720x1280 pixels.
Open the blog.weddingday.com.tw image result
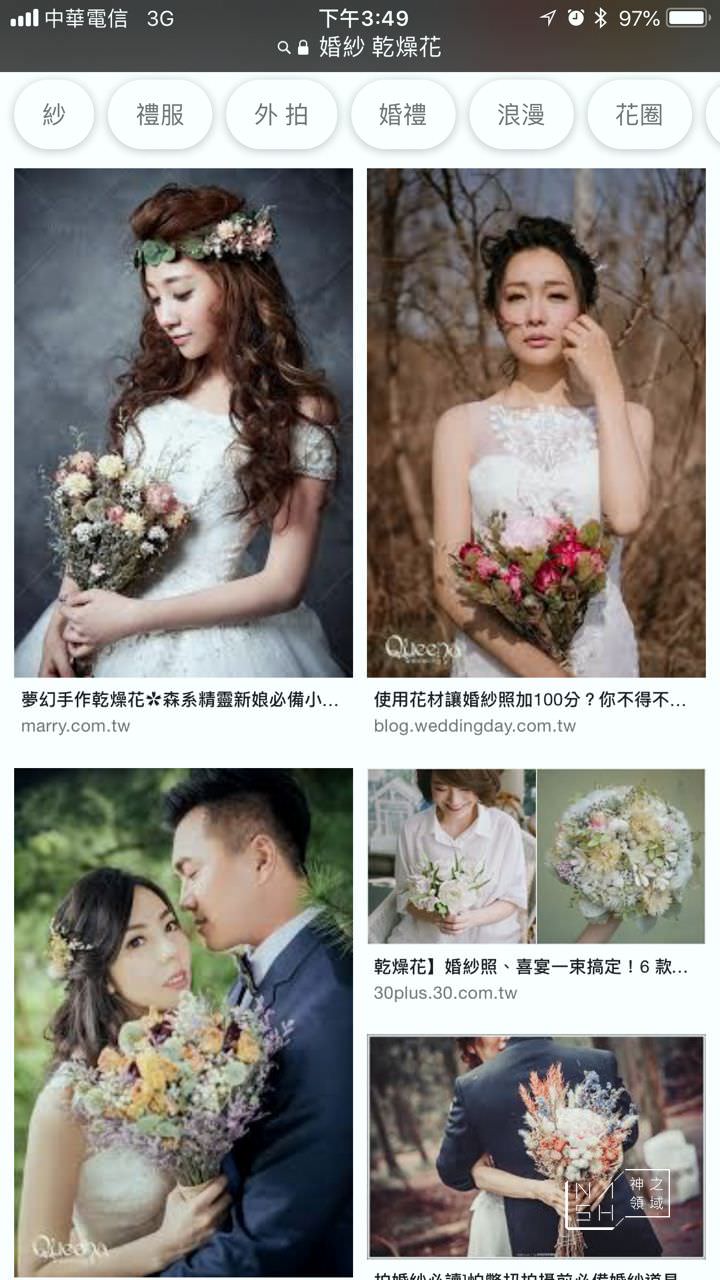pyautogui.click(x=536, y=422)
